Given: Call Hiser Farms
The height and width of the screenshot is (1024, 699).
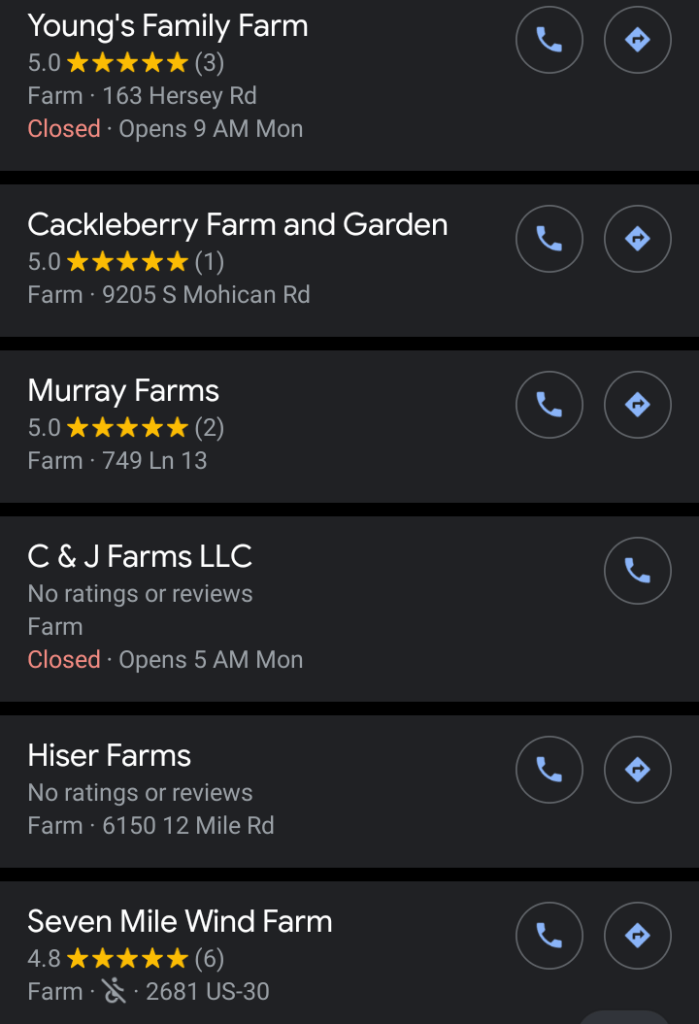Looking at the screenshot, I should click(549, 769).
